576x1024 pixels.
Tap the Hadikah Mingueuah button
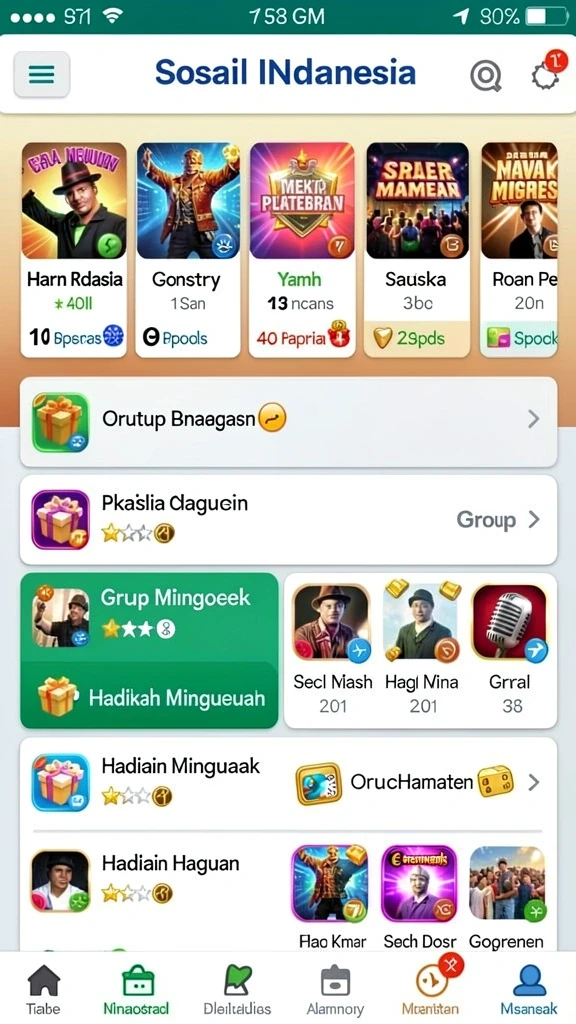(150, 697)
